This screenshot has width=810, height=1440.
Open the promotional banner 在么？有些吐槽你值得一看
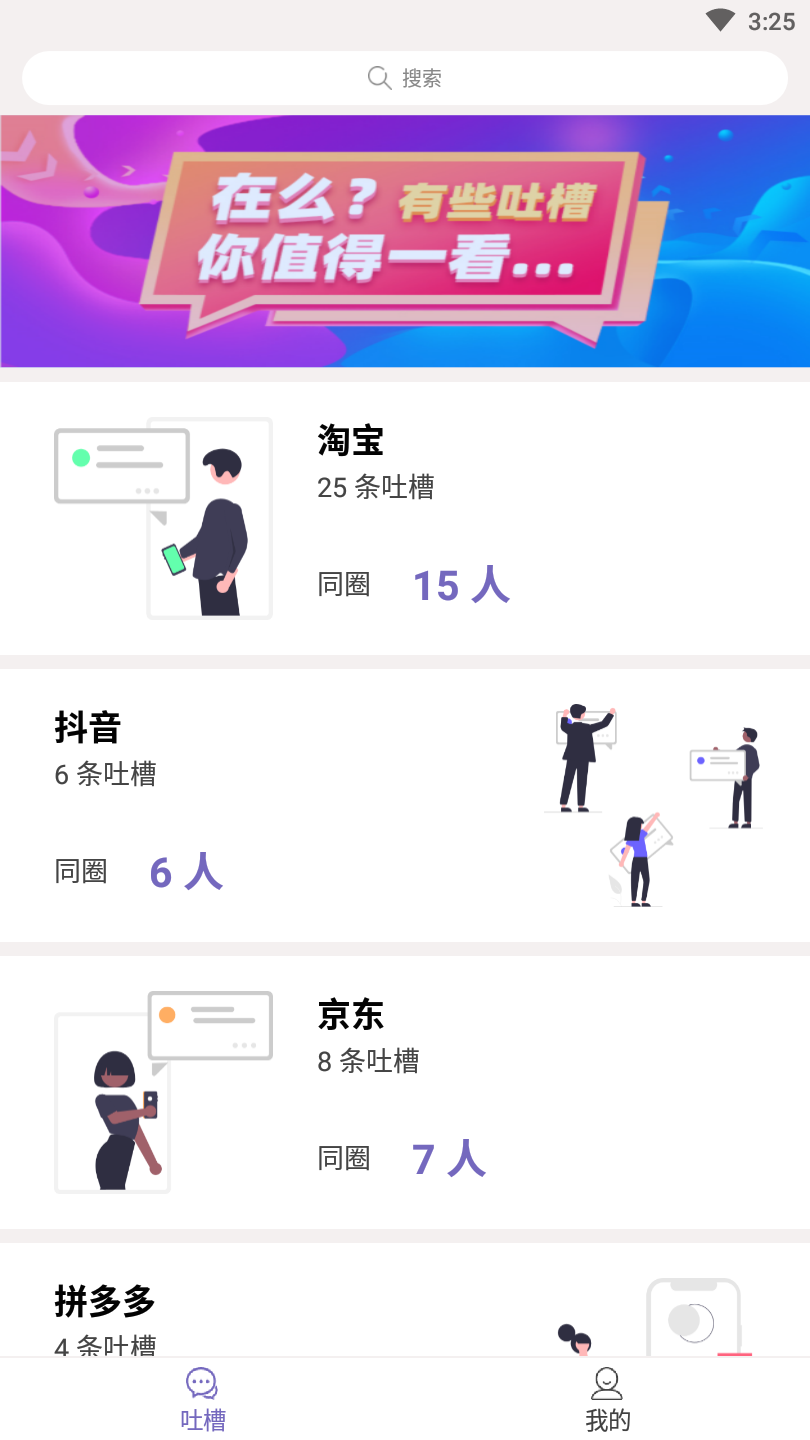405,240
